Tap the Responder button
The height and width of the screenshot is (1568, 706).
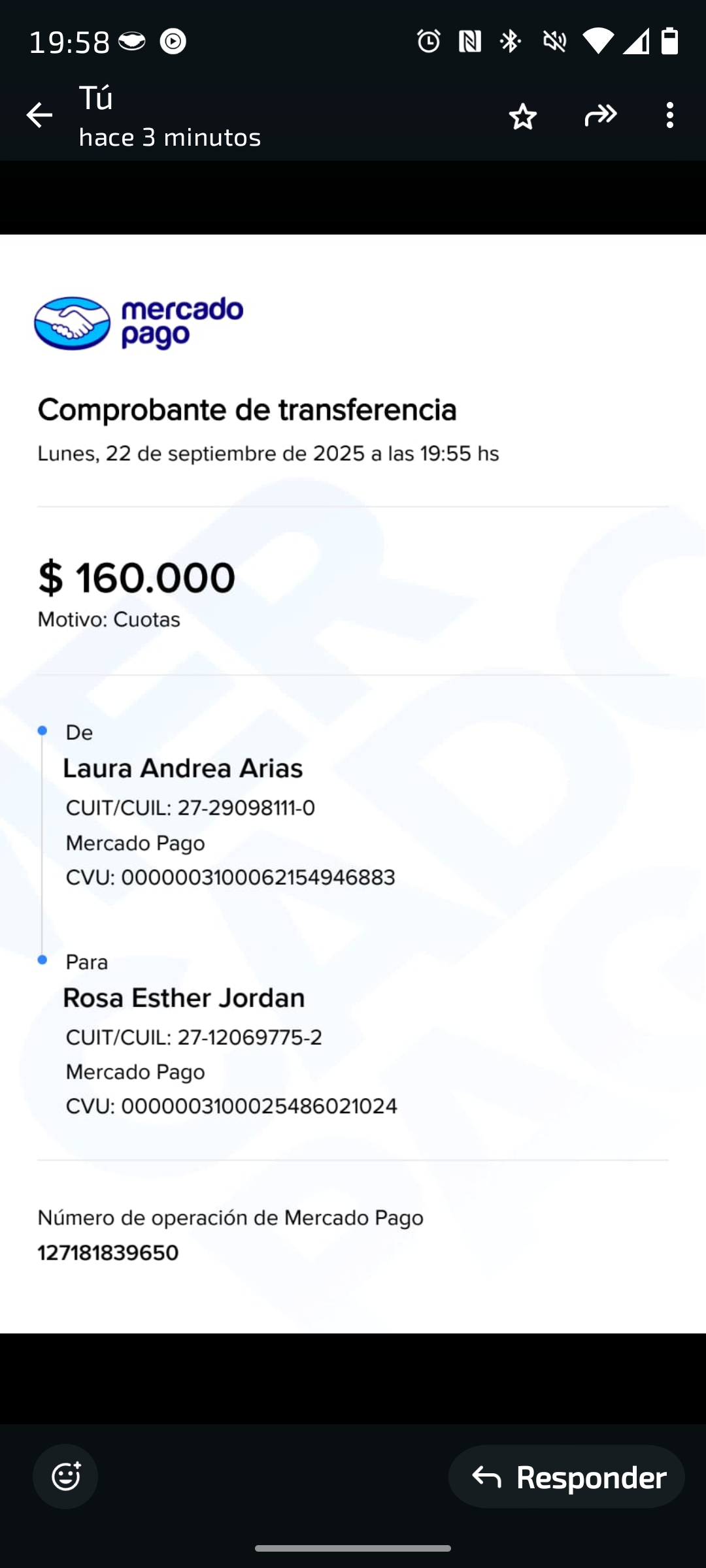coord(567,1477)
